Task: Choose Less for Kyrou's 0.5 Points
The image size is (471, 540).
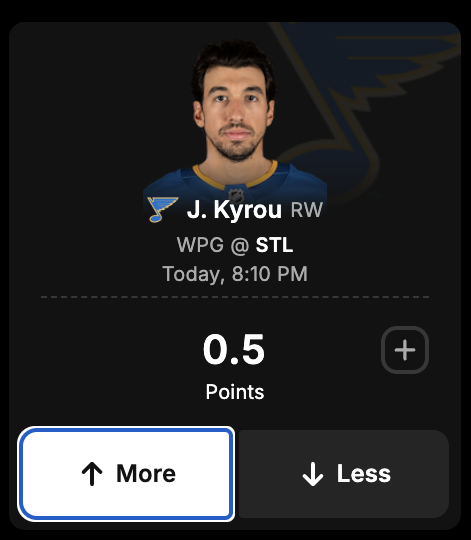Action: tap(344, 474)
